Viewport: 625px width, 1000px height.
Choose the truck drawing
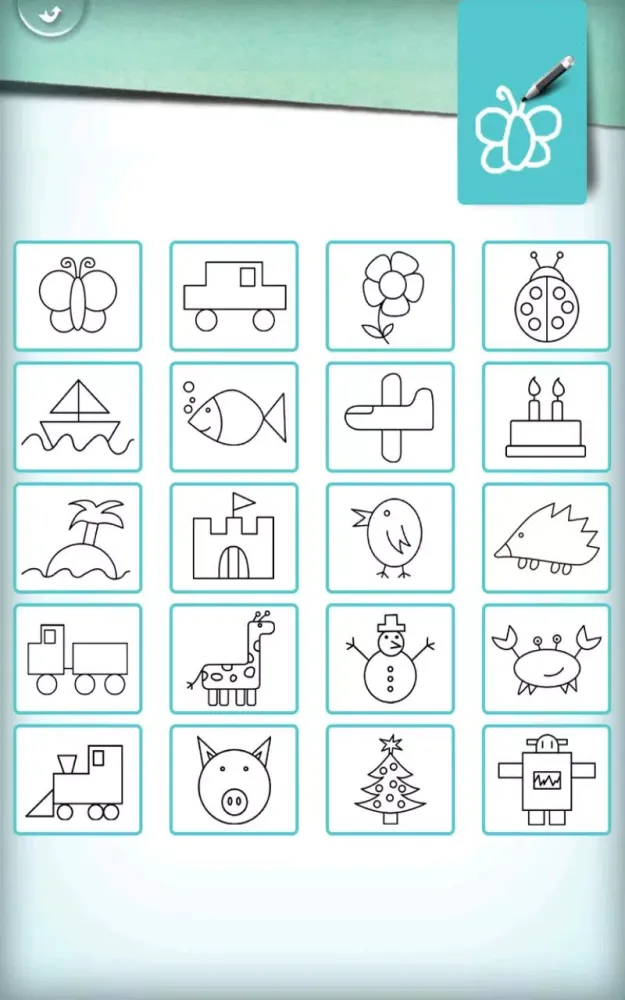[78, 659]
